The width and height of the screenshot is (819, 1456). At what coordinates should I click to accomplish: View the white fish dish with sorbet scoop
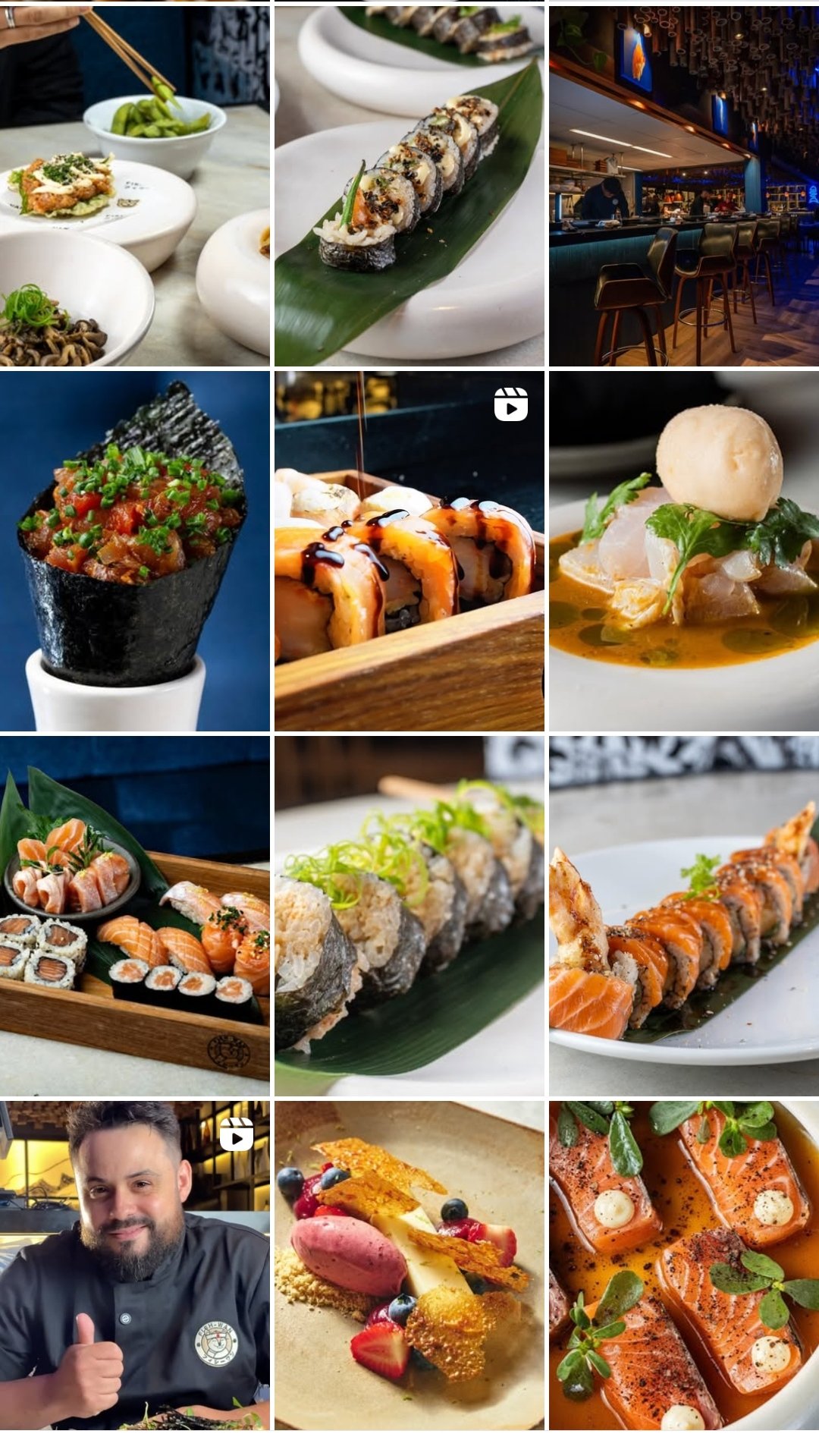683,551
